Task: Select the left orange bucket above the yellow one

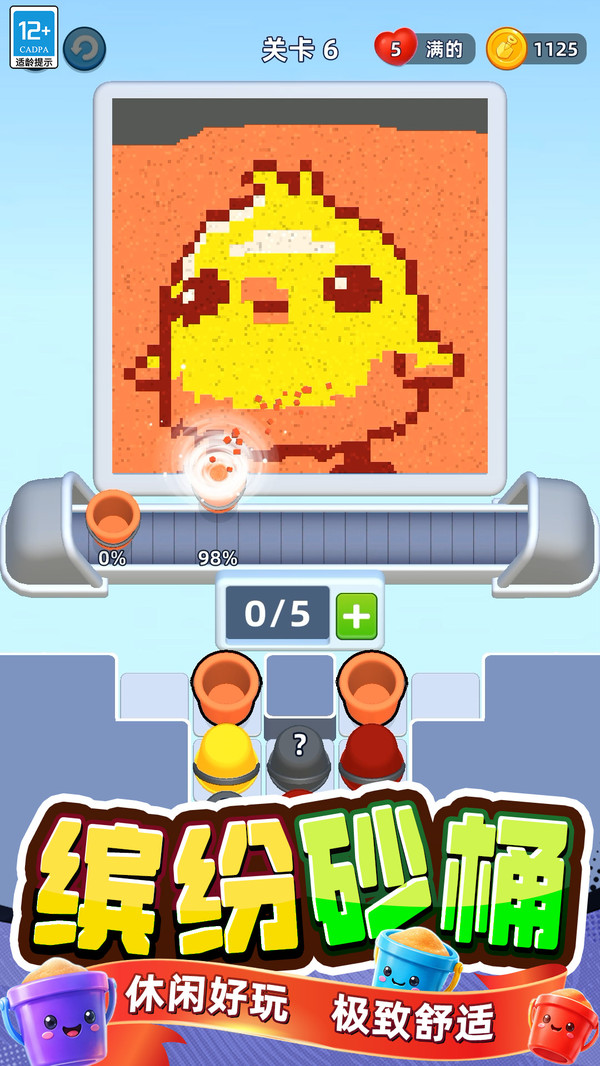Action: tap(226, 686)
